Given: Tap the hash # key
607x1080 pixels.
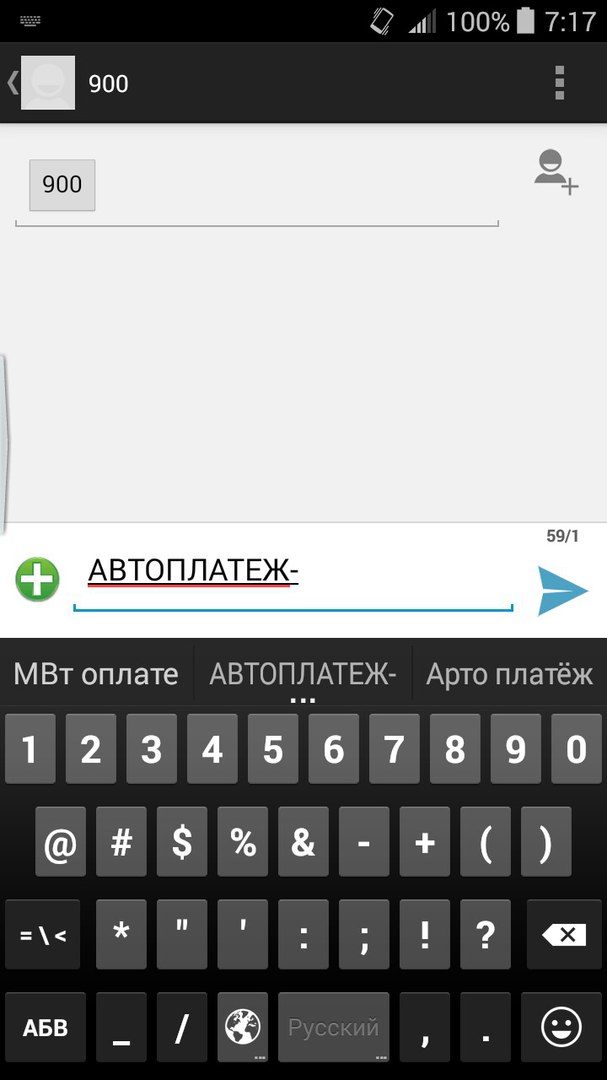Looking at the screenshot, I should pyautogui.click(x=121, y=842).
